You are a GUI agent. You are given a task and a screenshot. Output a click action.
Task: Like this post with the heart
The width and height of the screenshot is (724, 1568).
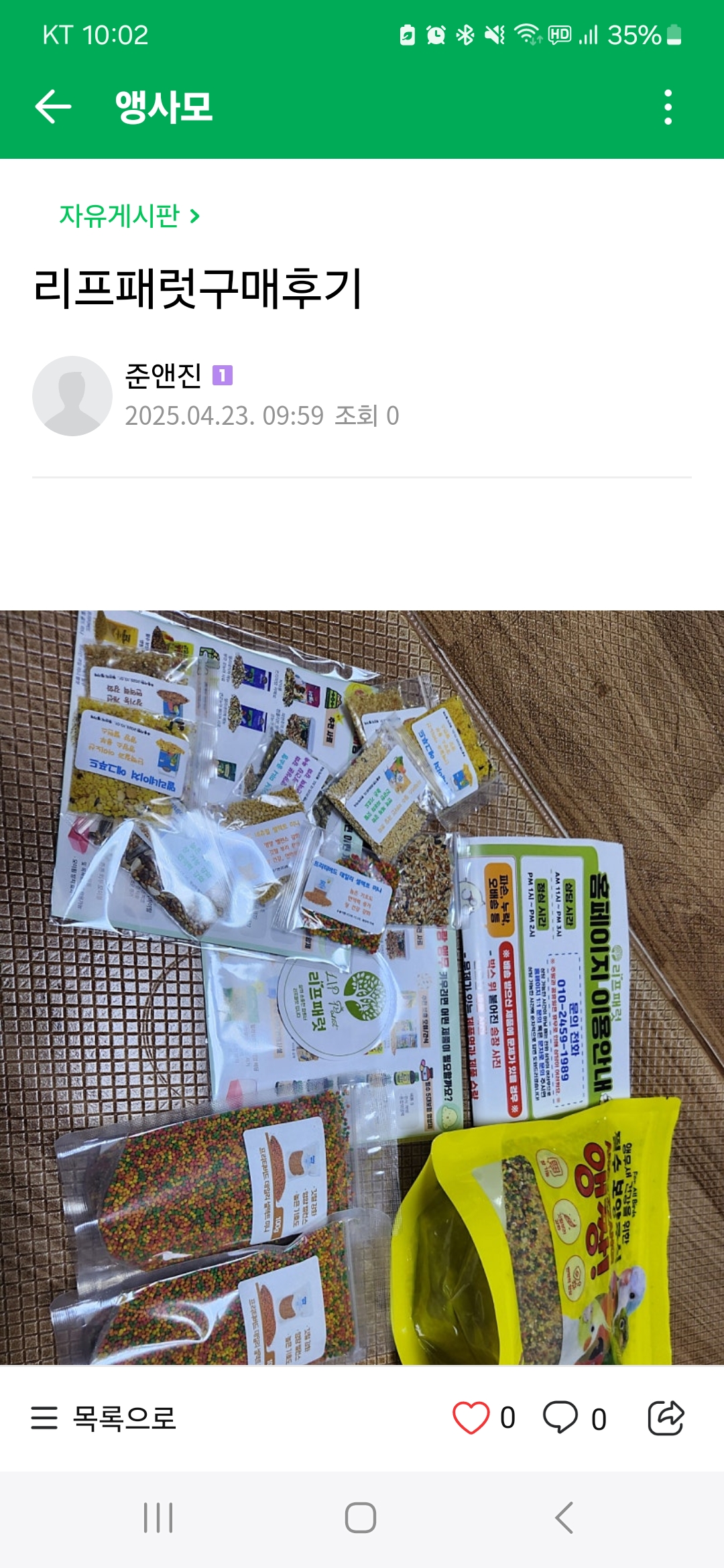(x=471, y=1418)
